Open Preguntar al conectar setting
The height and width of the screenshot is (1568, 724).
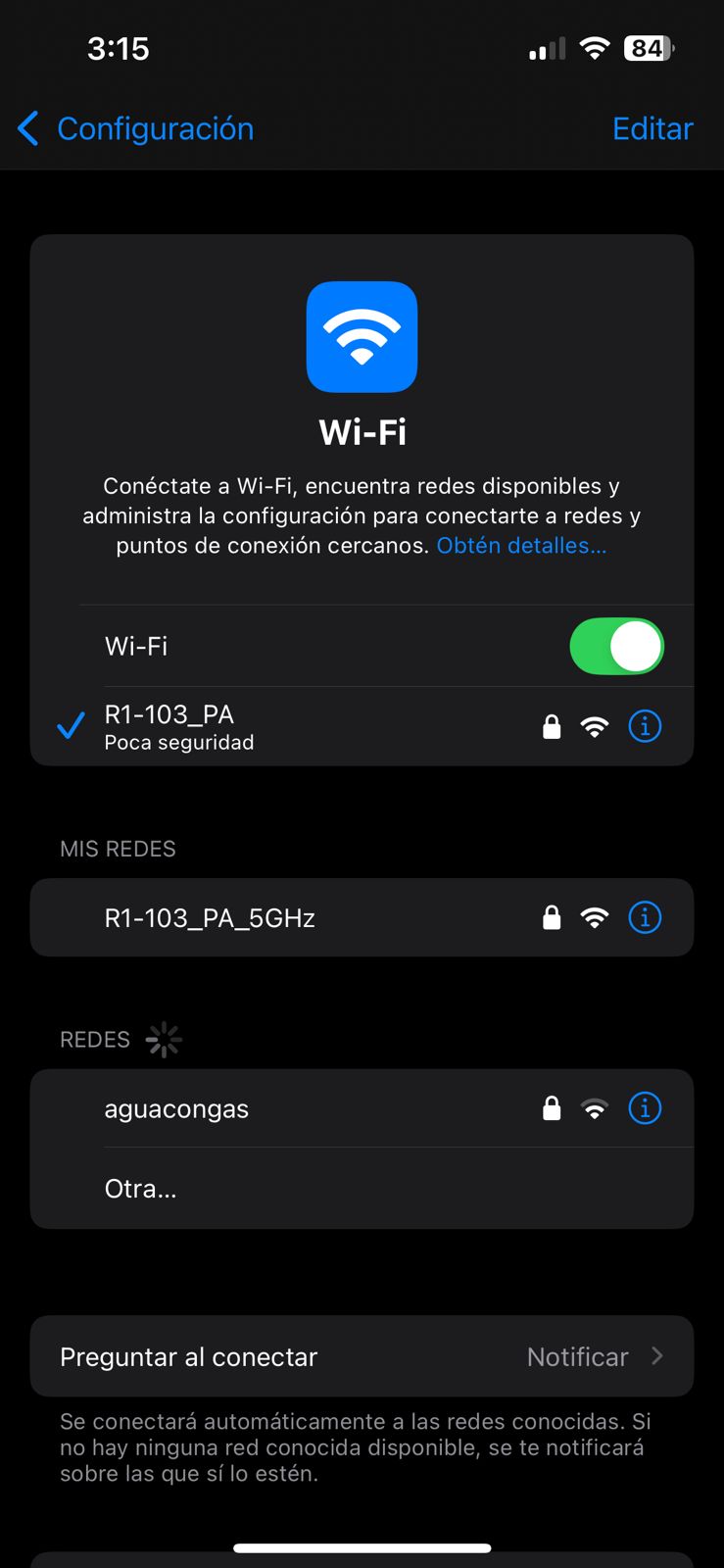[x=362, y=1356]
